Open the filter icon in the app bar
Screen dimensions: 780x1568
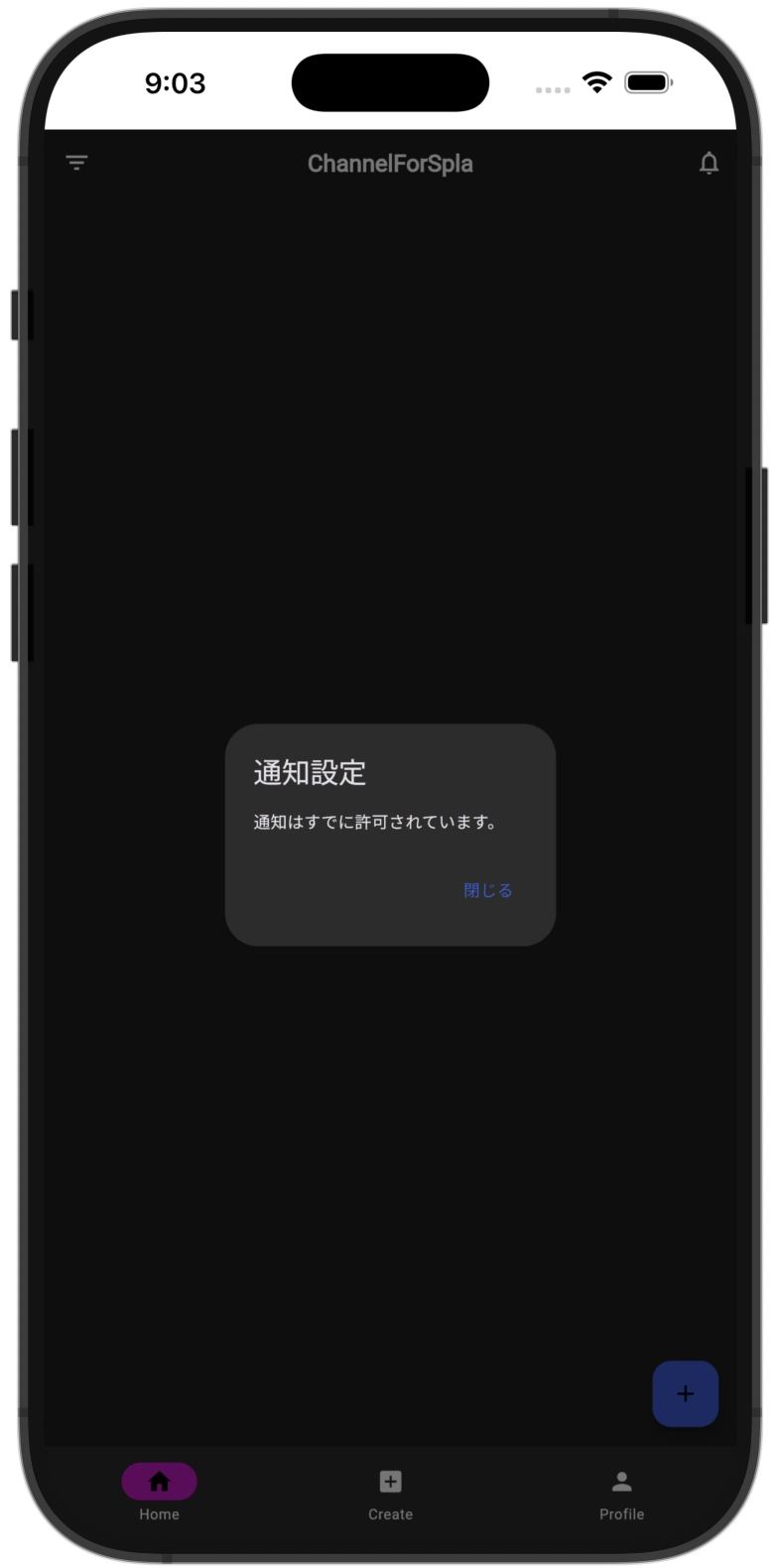(x=76, y=163)
